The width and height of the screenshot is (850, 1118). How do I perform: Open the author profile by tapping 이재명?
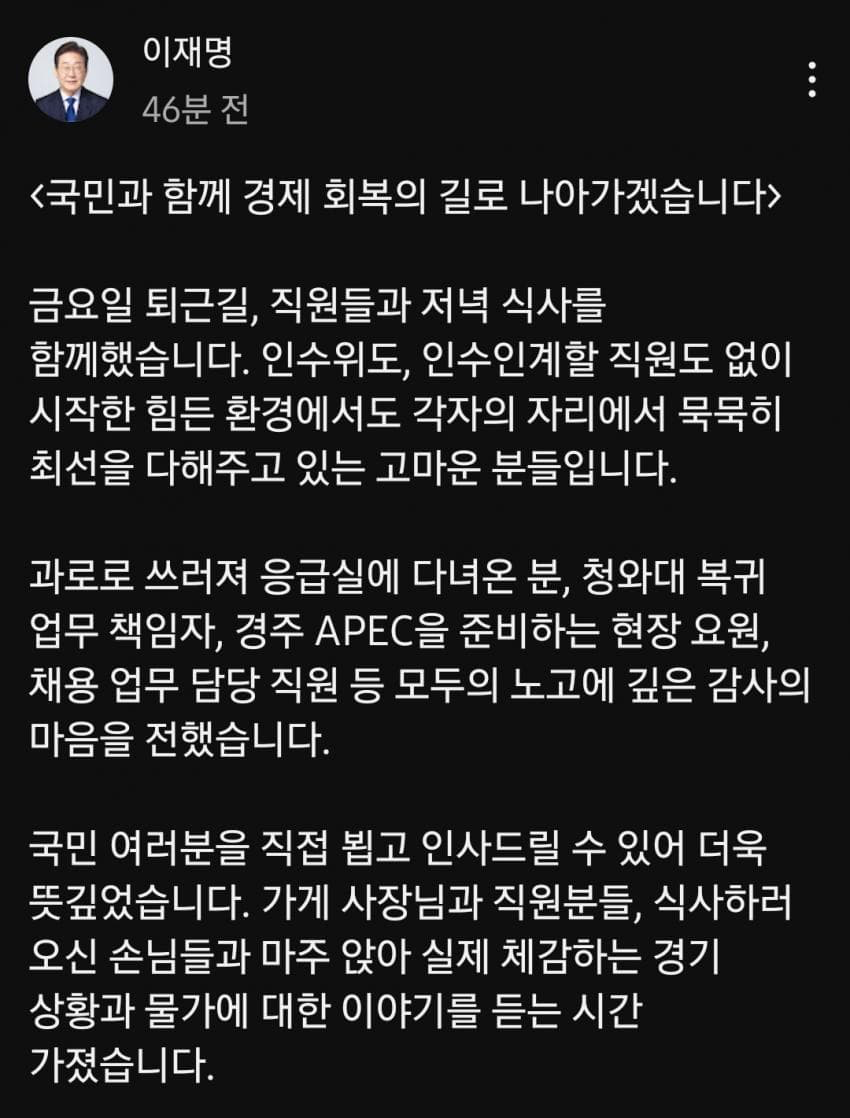[186, 53]
